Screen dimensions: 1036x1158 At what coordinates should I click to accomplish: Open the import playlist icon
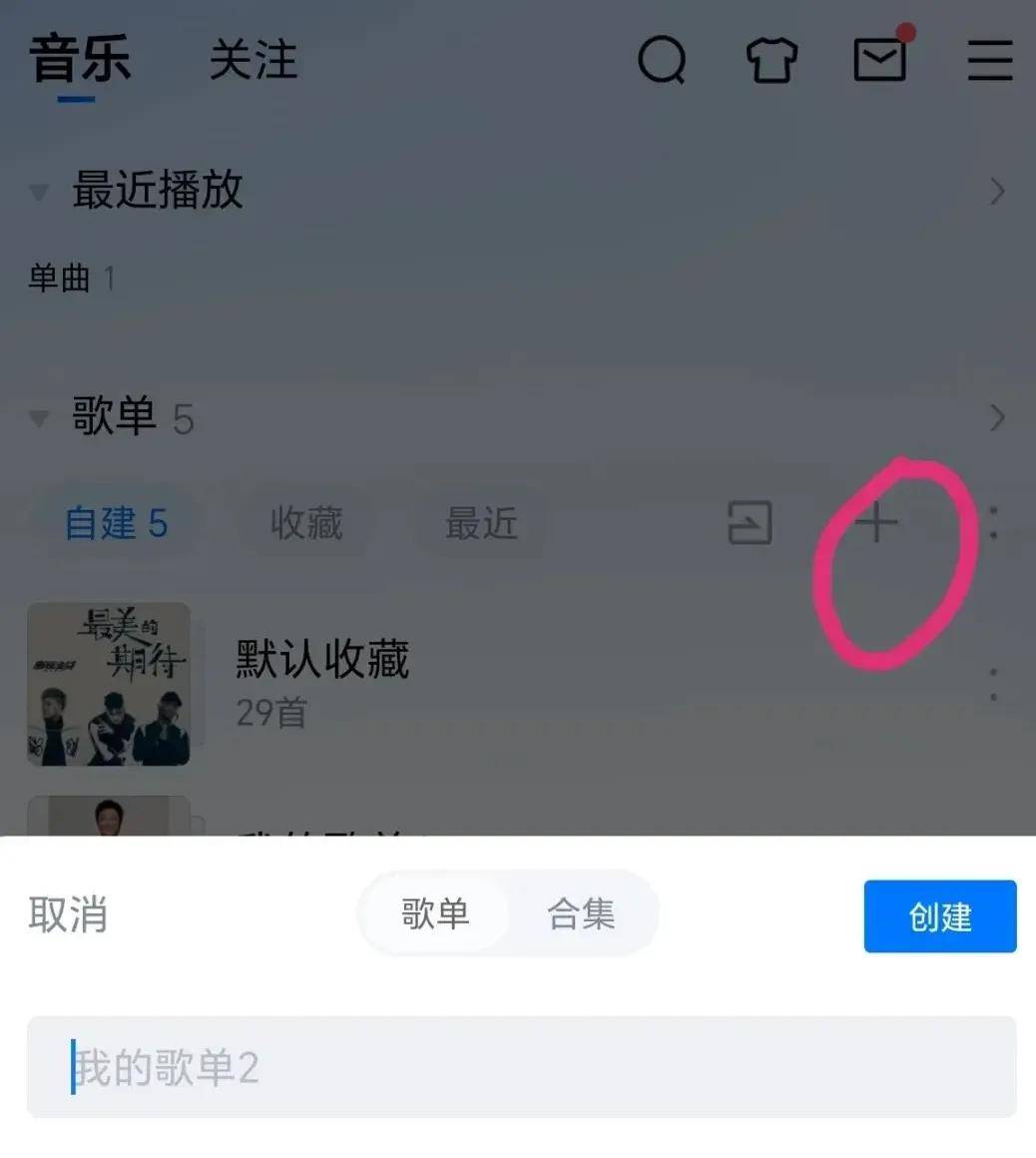(750, 523)
